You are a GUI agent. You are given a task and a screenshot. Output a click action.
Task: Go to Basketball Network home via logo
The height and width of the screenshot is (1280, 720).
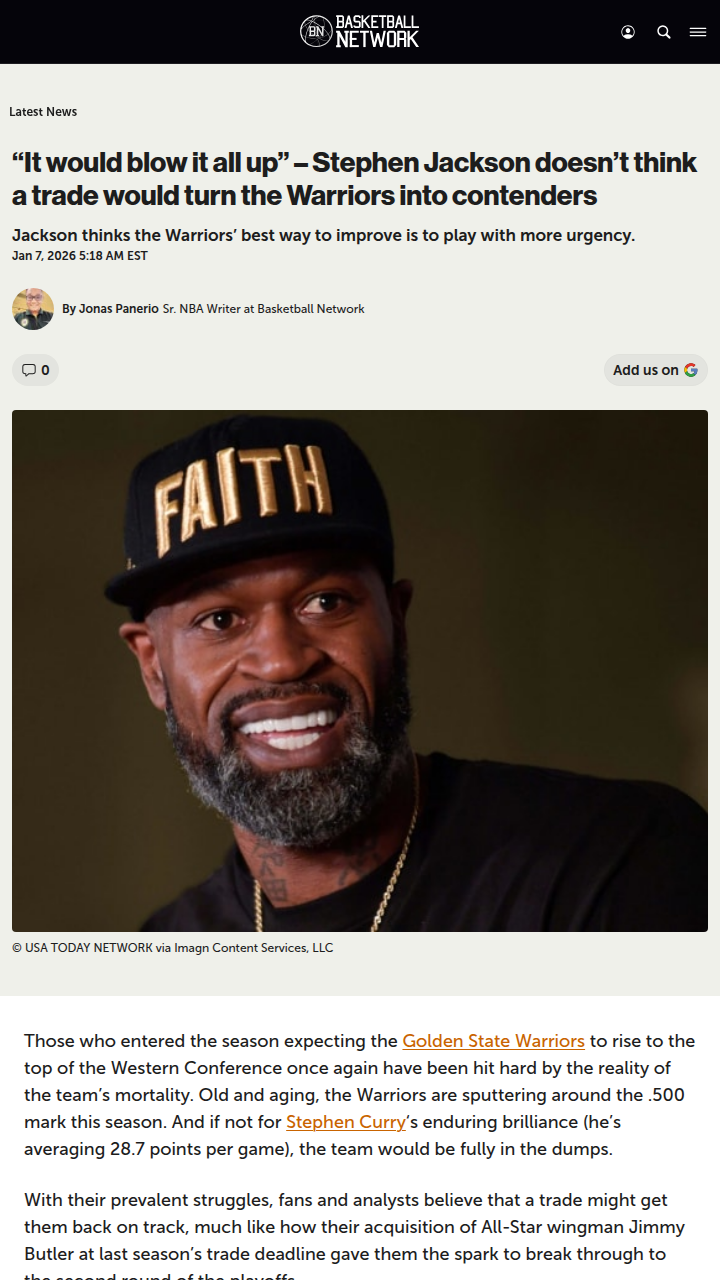[x=360, y=32]
